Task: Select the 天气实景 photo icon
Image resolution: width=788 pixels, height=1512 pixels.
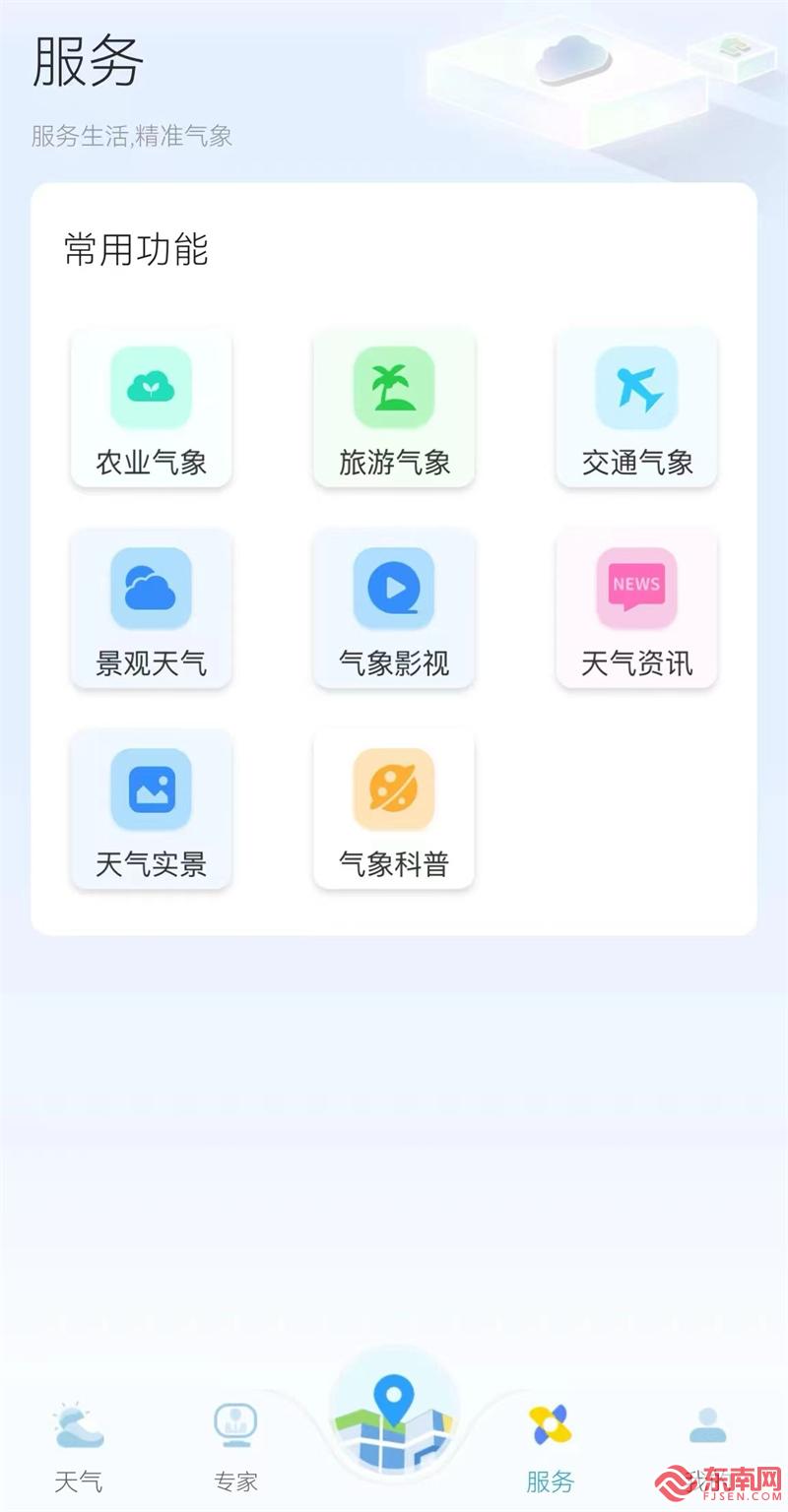Action: 150,790
